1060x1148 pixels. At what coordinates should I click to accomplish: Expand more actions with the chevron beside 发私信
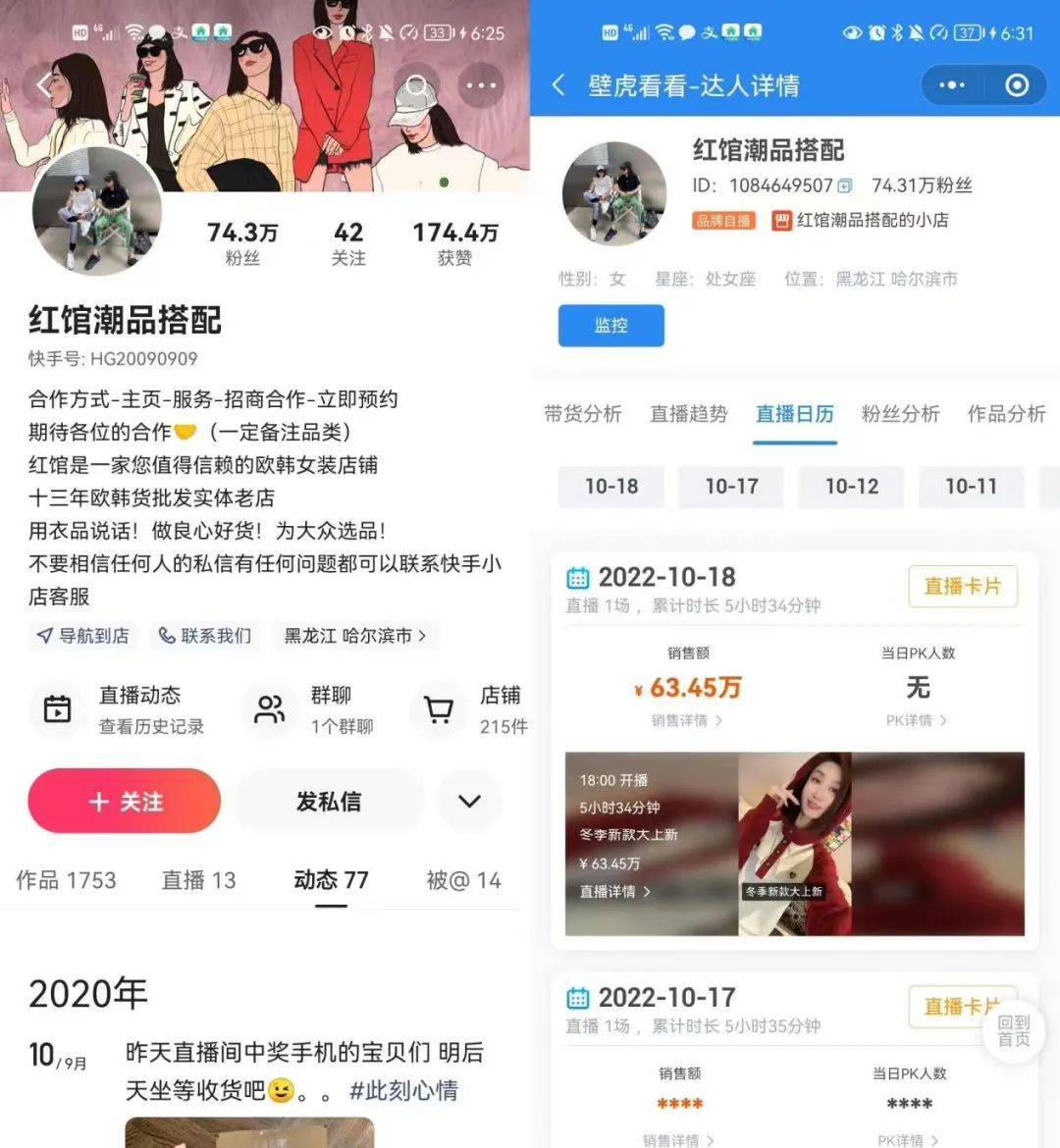469,801
